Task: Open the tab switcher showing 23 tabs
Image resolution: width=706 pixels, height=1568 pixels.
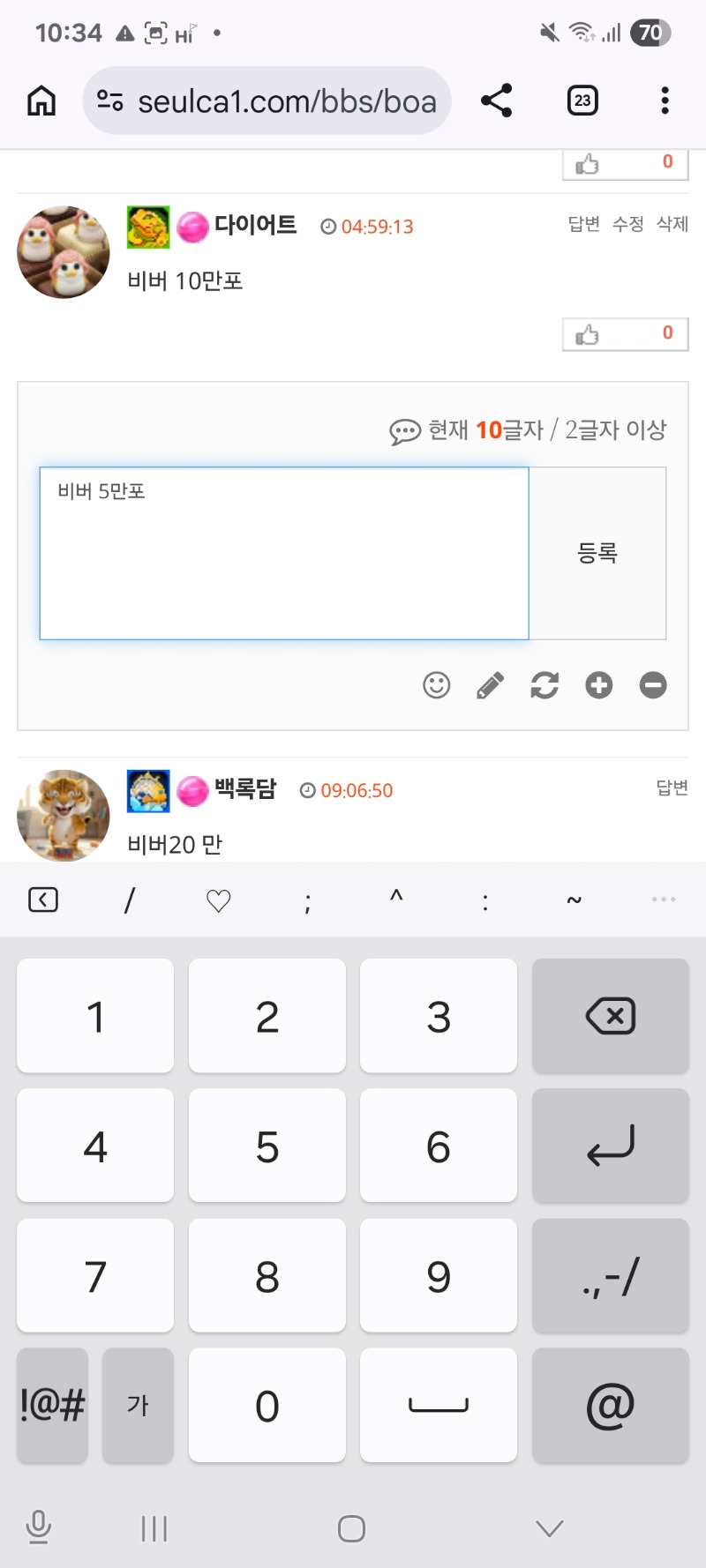Action: (x=582, y=101)
